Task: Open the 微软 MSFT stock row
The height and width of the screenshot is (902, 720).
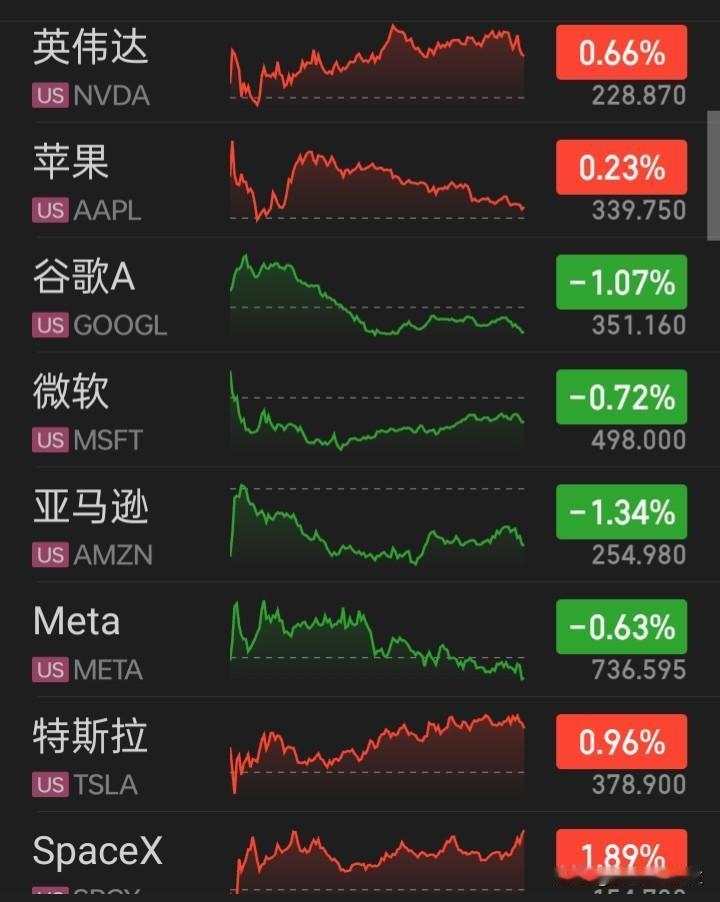Action: pyautogui.click(x=360, y=410)
